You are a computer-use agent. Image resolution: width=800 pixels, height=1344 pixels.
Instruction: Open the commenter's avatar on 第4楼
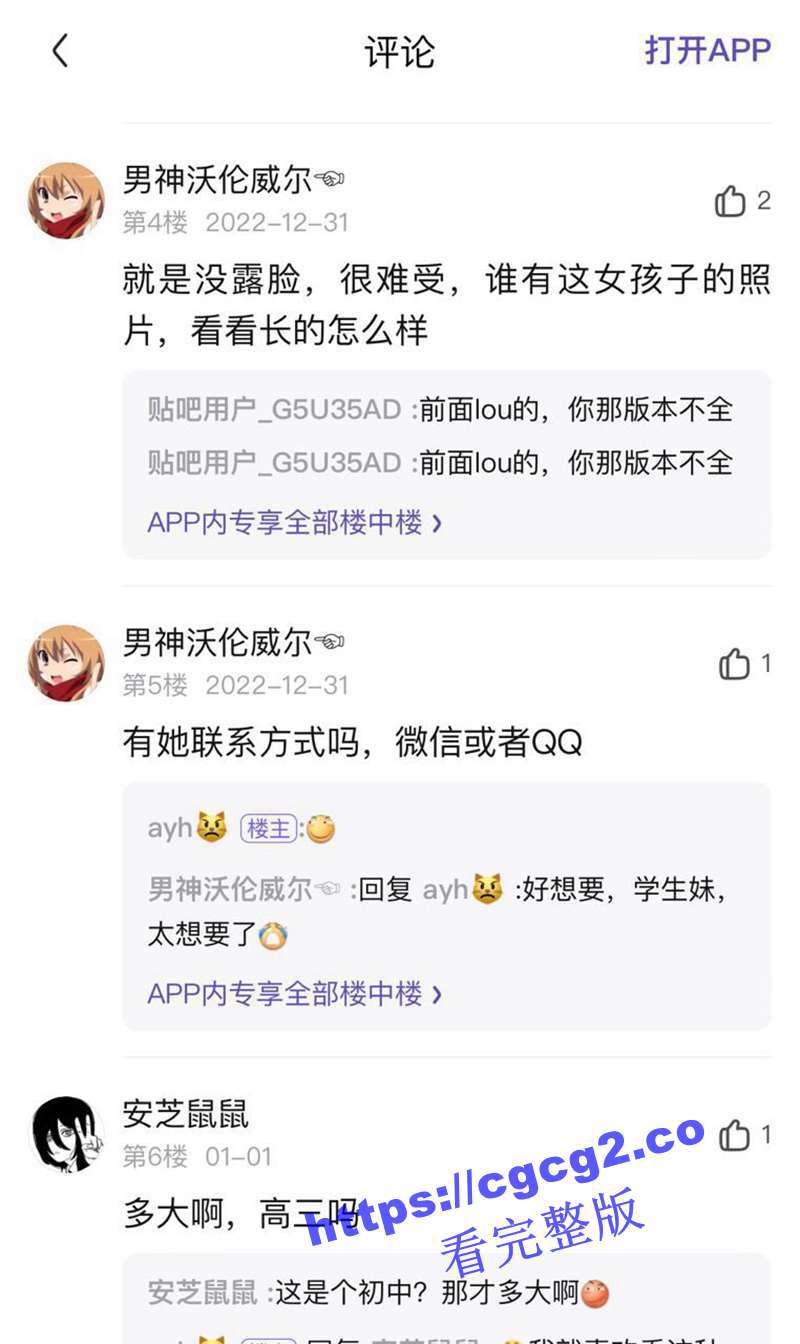(x=66, y=201)
